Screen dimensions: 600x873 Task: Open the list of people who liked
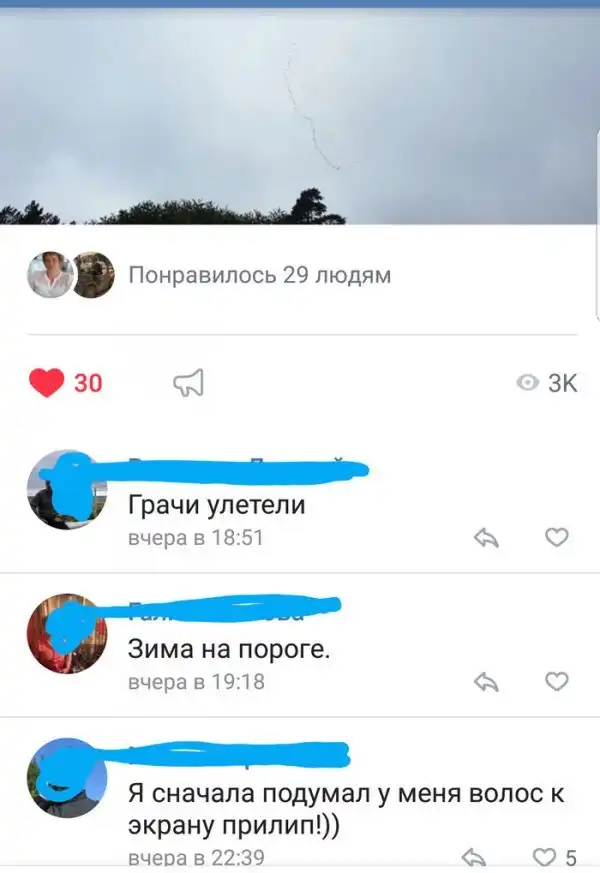coord(259,275)
